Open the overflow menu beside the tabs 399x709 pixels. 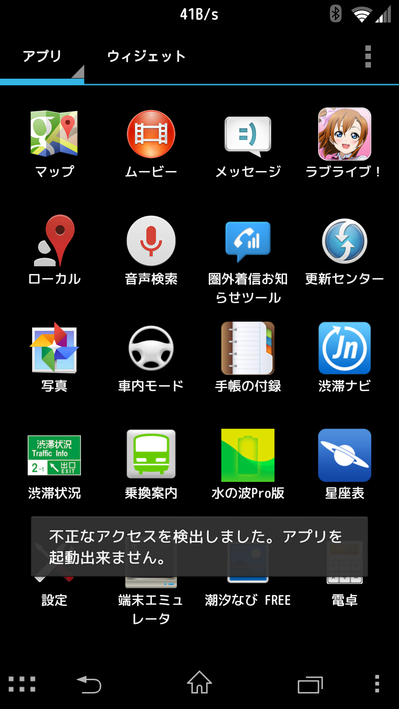[x=368, y=57]
